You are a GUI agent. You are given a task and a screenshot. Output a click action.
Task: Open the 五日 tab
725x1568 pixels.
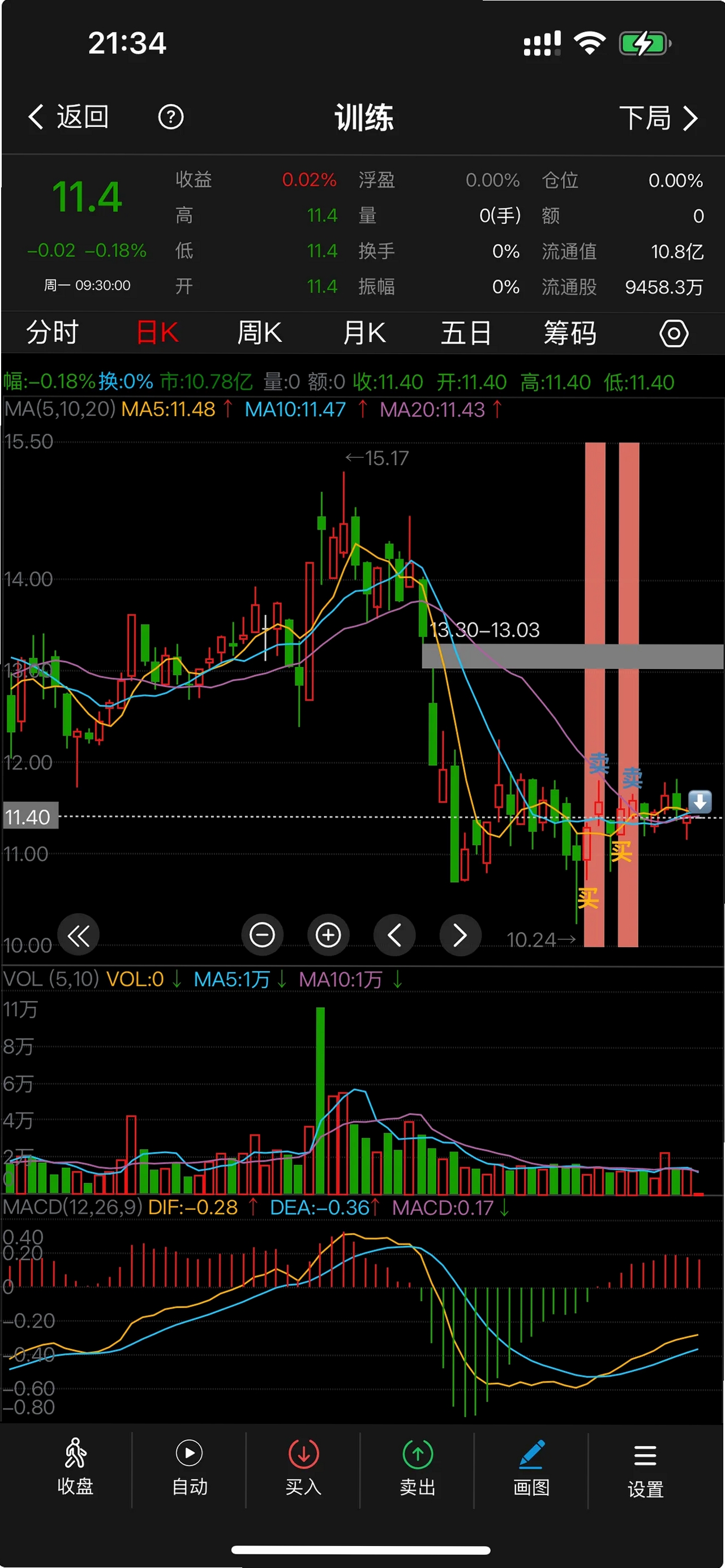click(466, 332)
